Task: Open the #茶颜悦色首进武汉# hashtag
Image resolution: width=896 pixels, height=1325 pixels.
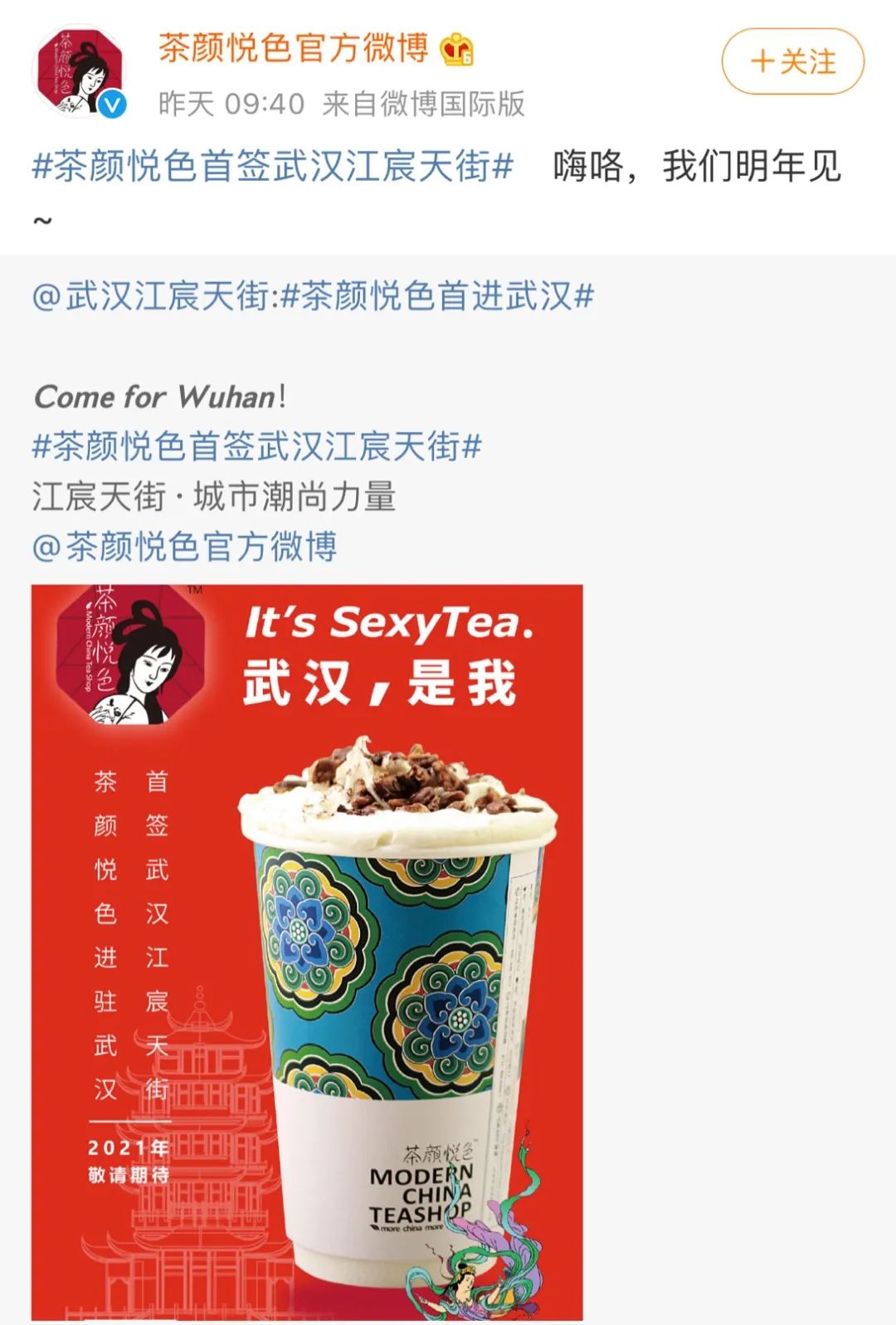Action: click(437, 296)
